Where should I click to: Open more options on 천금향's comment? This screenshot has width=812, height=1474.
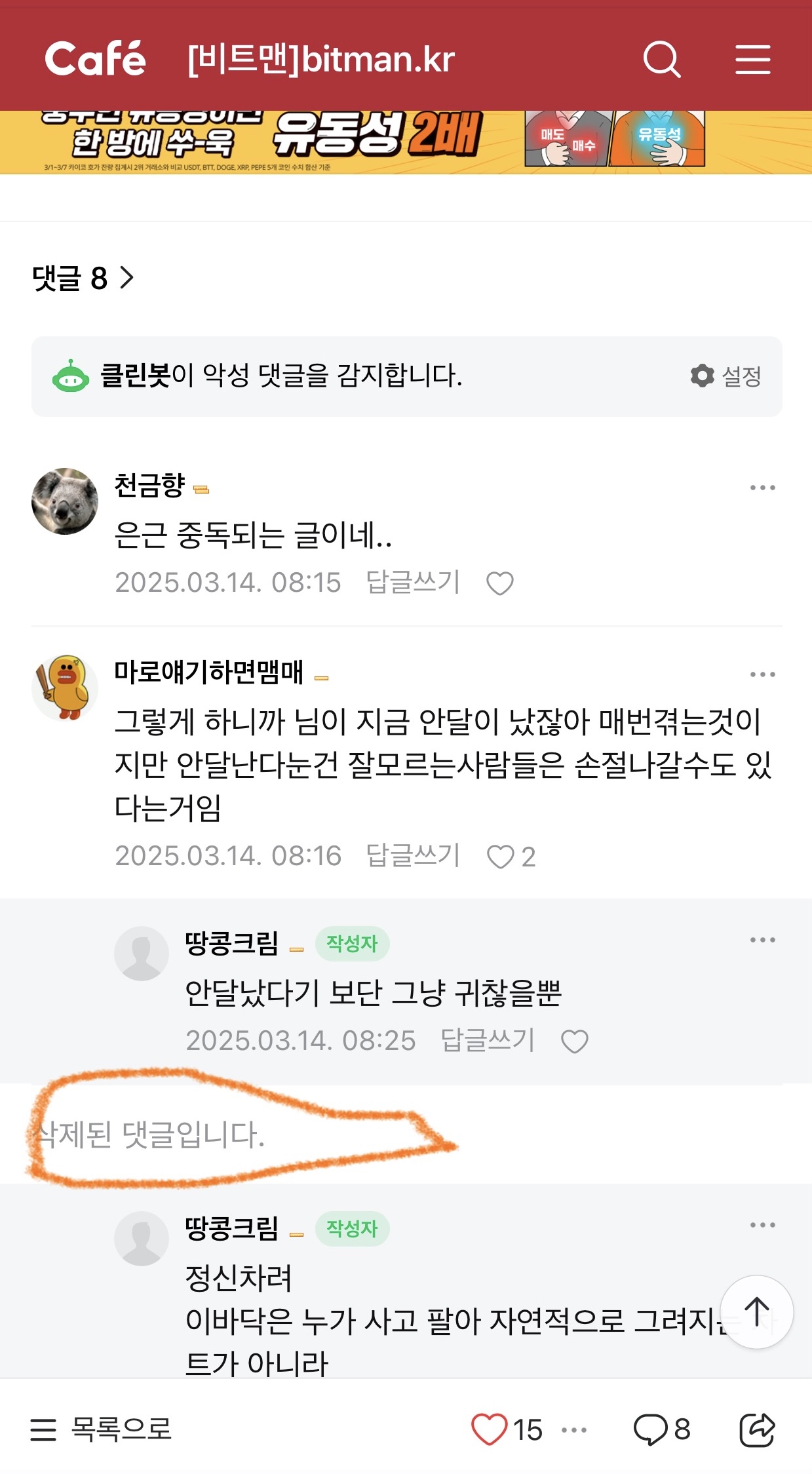click(x=762, y=488)
